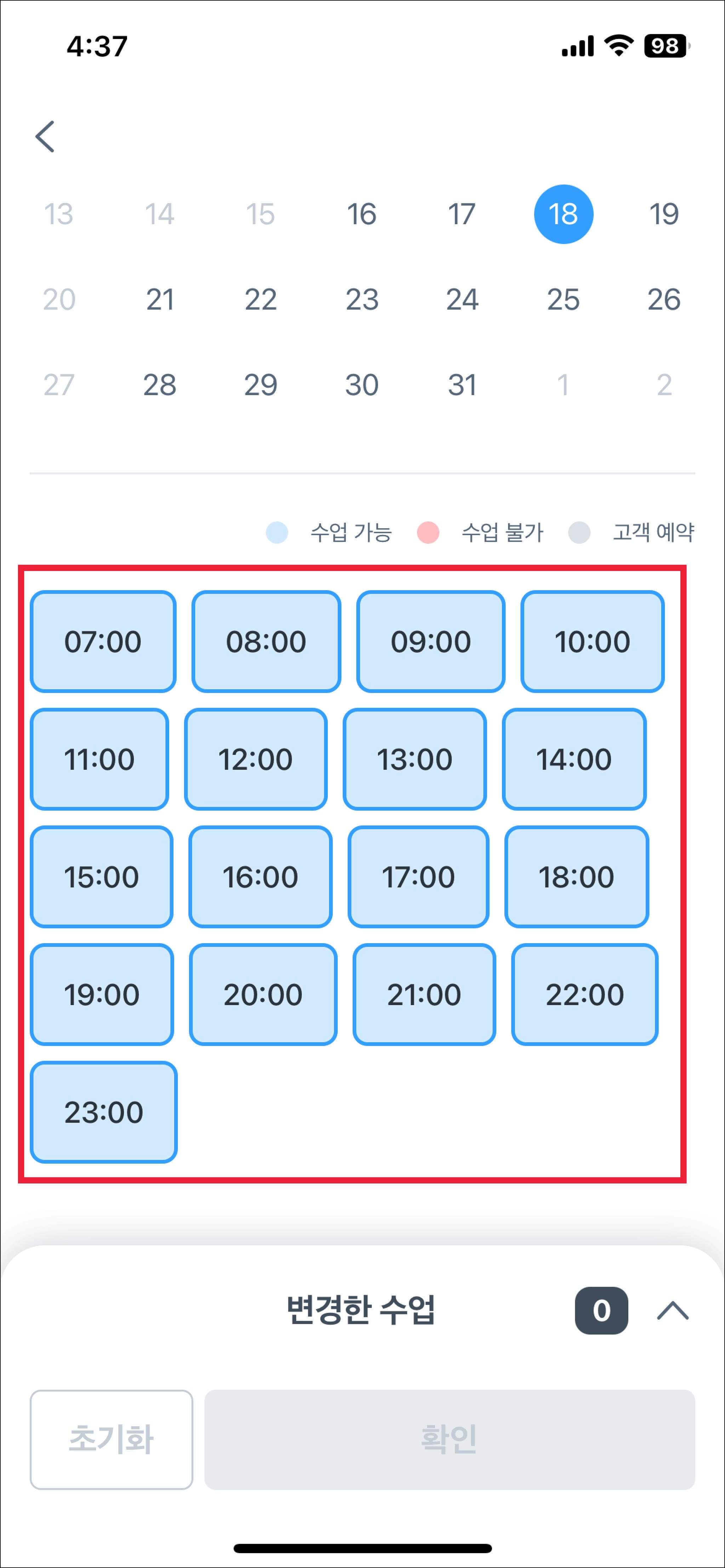
Task: Tap date 28 in the calendar
Action: coord(160,385)
